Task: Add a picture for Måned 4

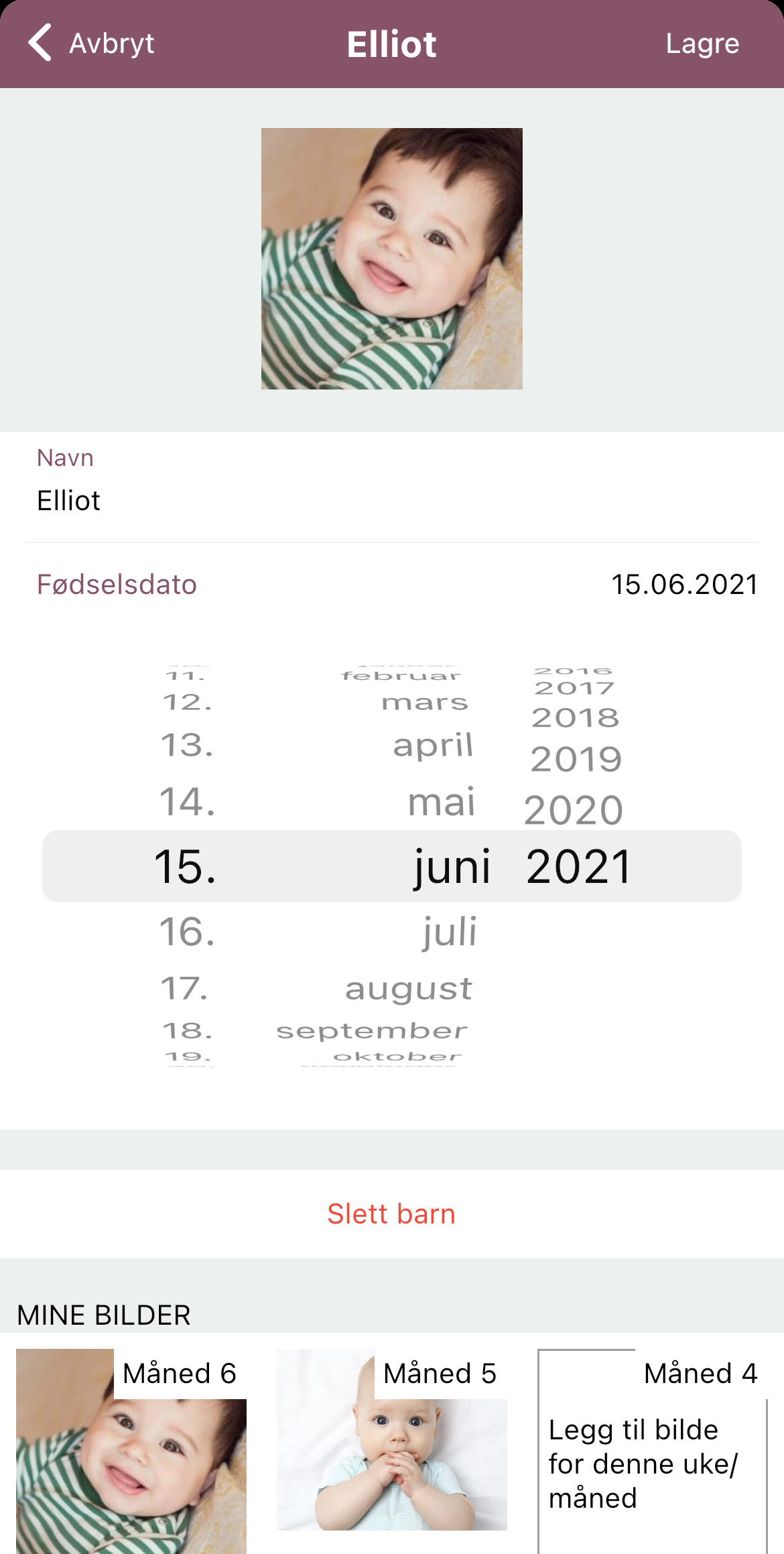Action: [x=653, y=1451]
